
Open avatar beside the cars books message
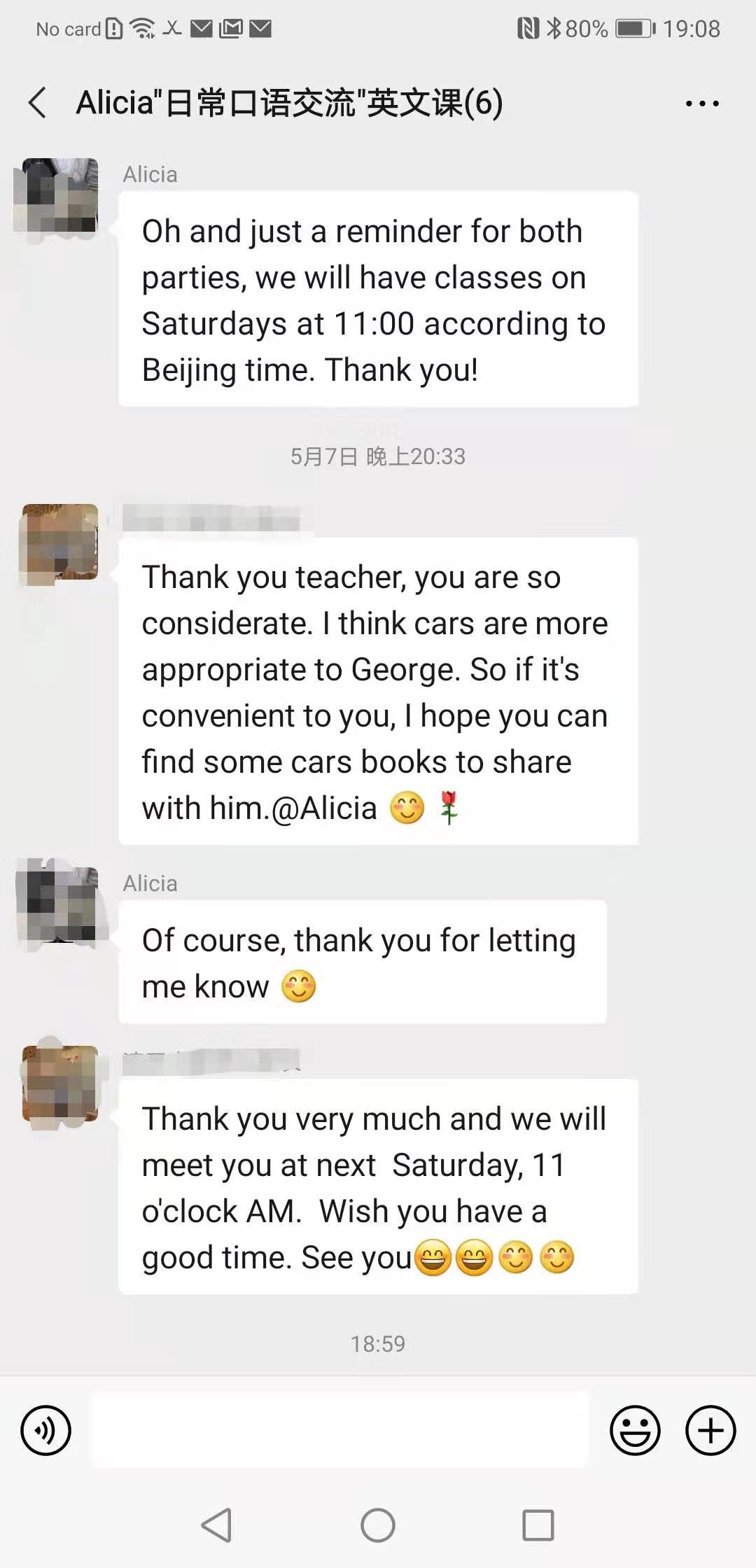59,542
